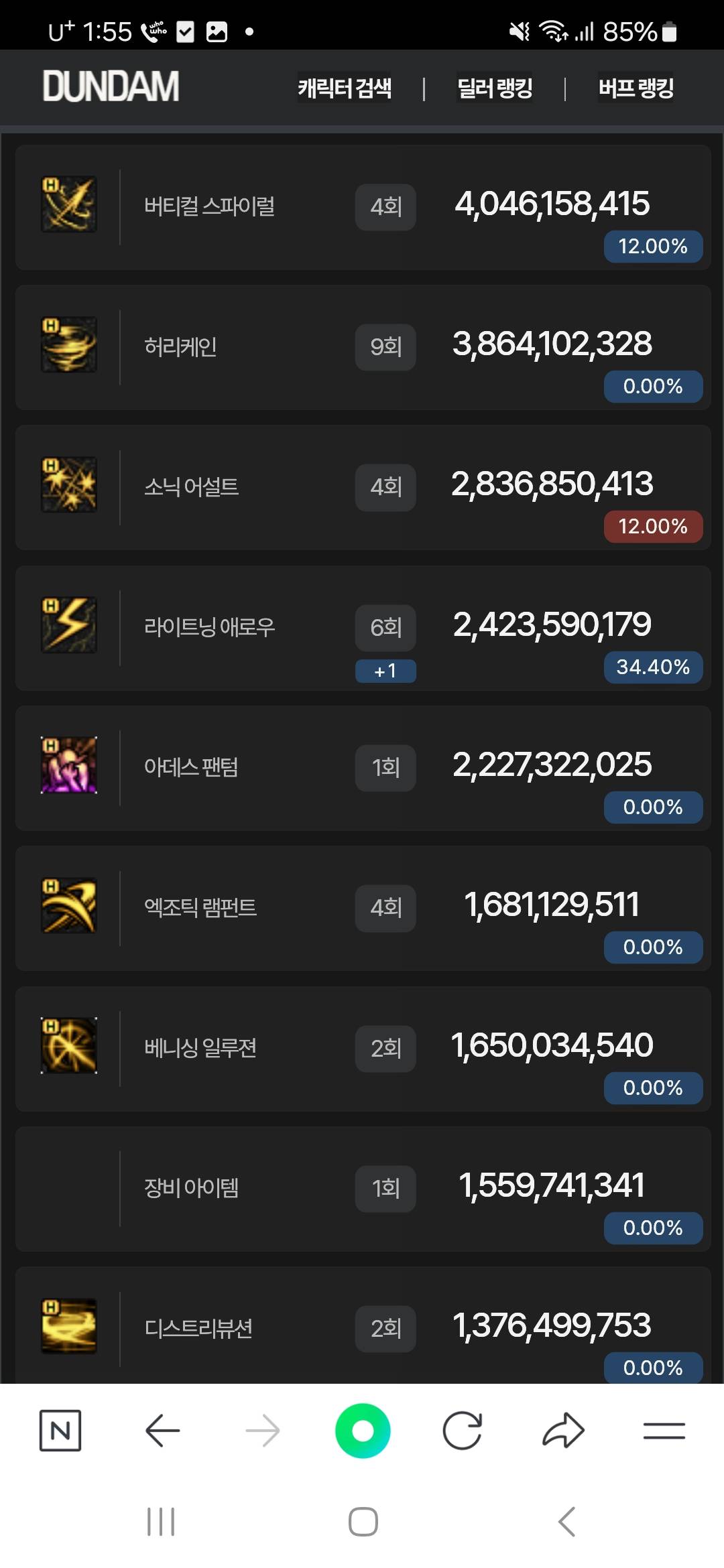The height and width of the screenshot is (1568, 724).
Task: Open Naver home with N button
Action: pos(60,1431)
